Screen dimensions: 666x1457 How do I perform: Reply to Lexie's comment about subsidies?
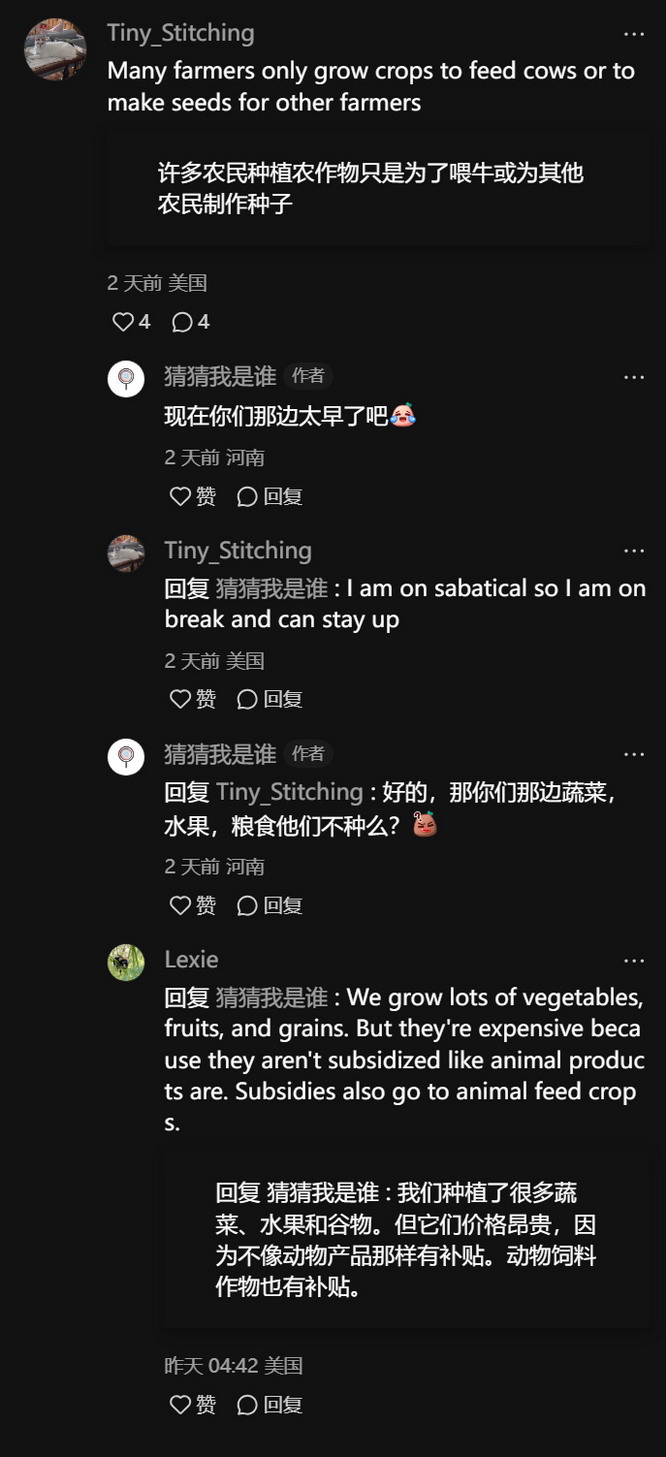coord(269,1405)
